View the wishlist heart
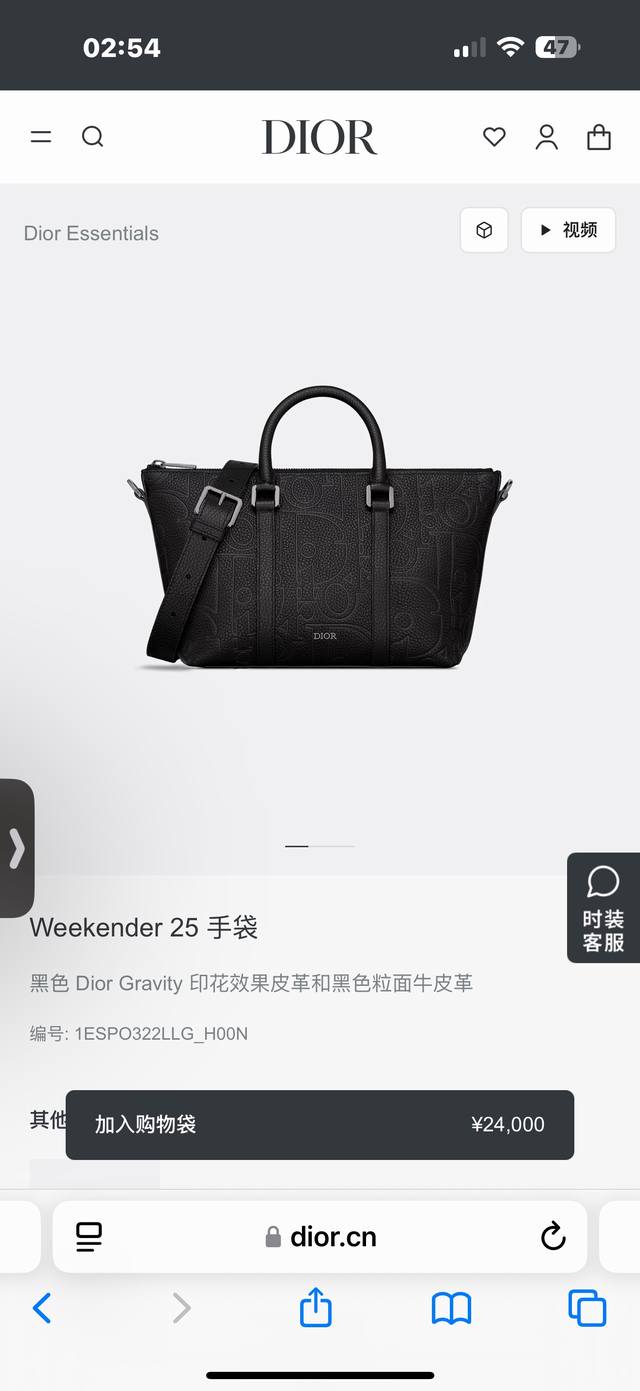Image resolution: width=640 pixels, height=1391 pixels. pos(494,137)
